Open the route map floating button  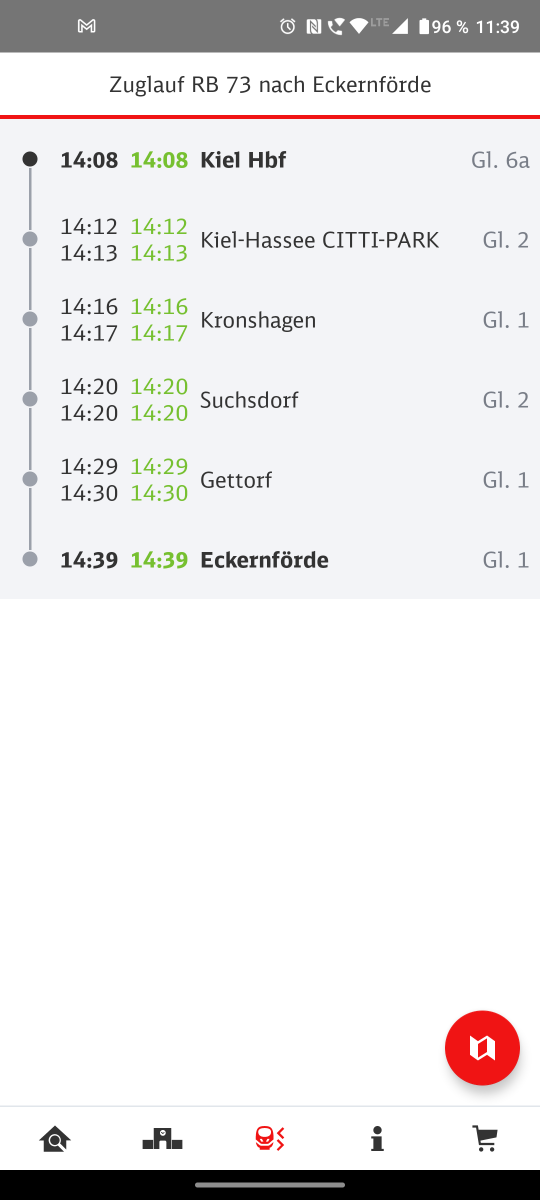[482, 1048]
